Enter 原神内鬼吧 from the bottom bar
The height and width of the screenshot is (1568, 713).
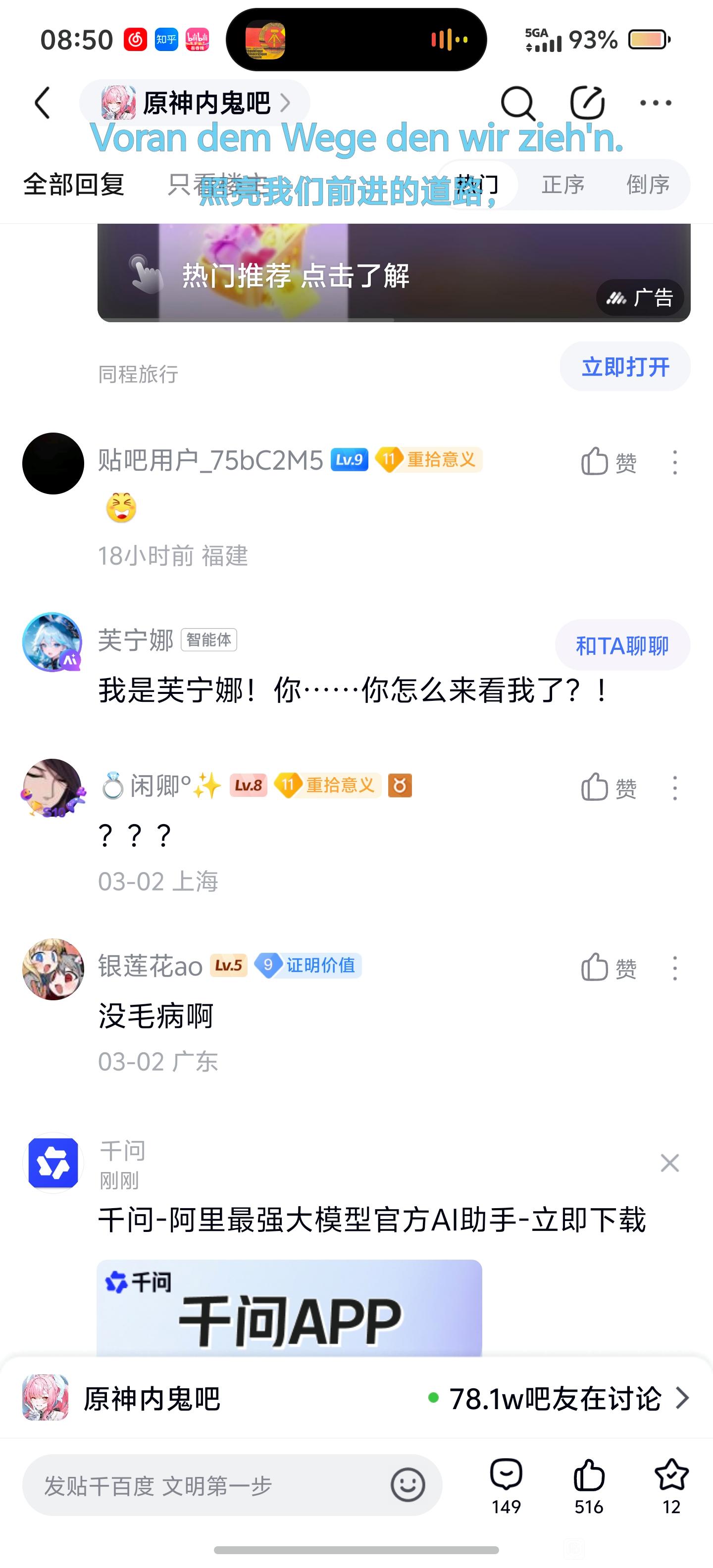(x=152, y=1398)
